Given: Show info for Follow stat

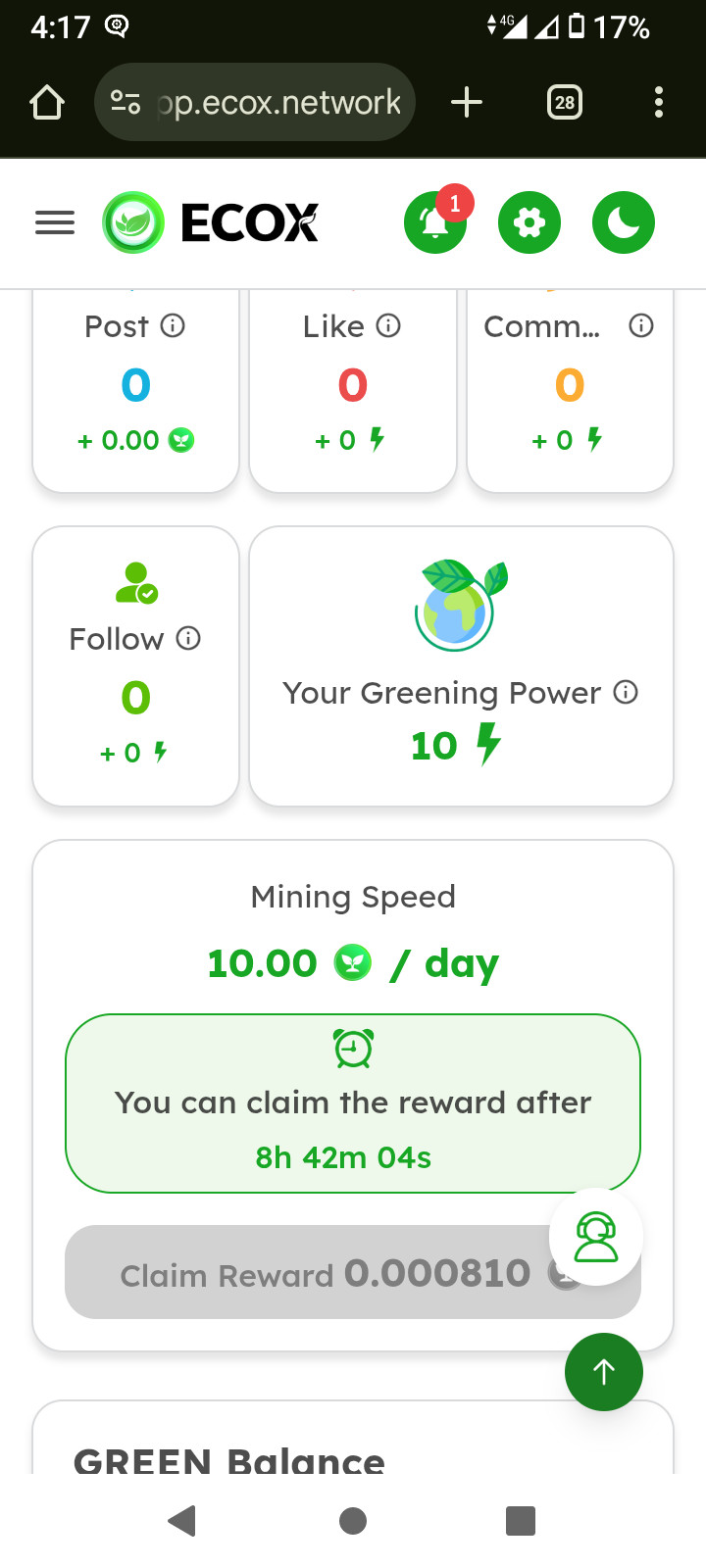Looking at the screenshot, I should click(x=188, y=639).
